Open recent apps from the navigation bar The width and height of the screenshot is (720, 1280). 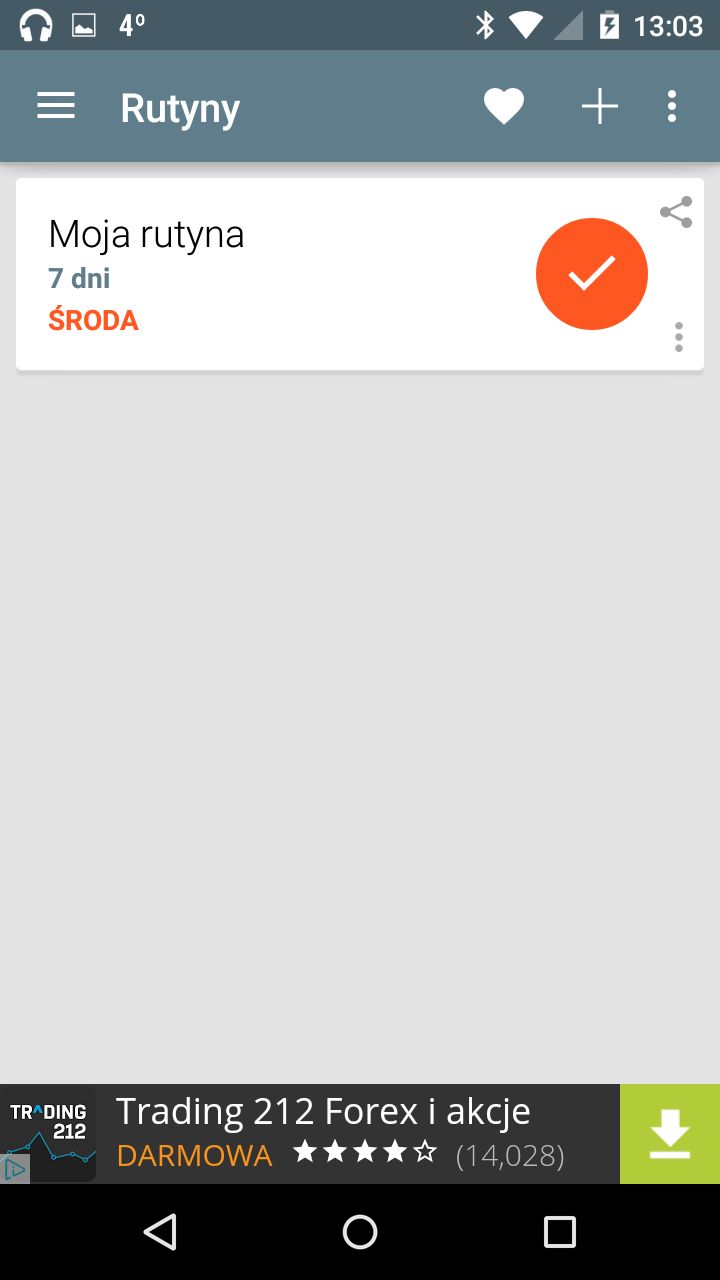pos(560,1232)
